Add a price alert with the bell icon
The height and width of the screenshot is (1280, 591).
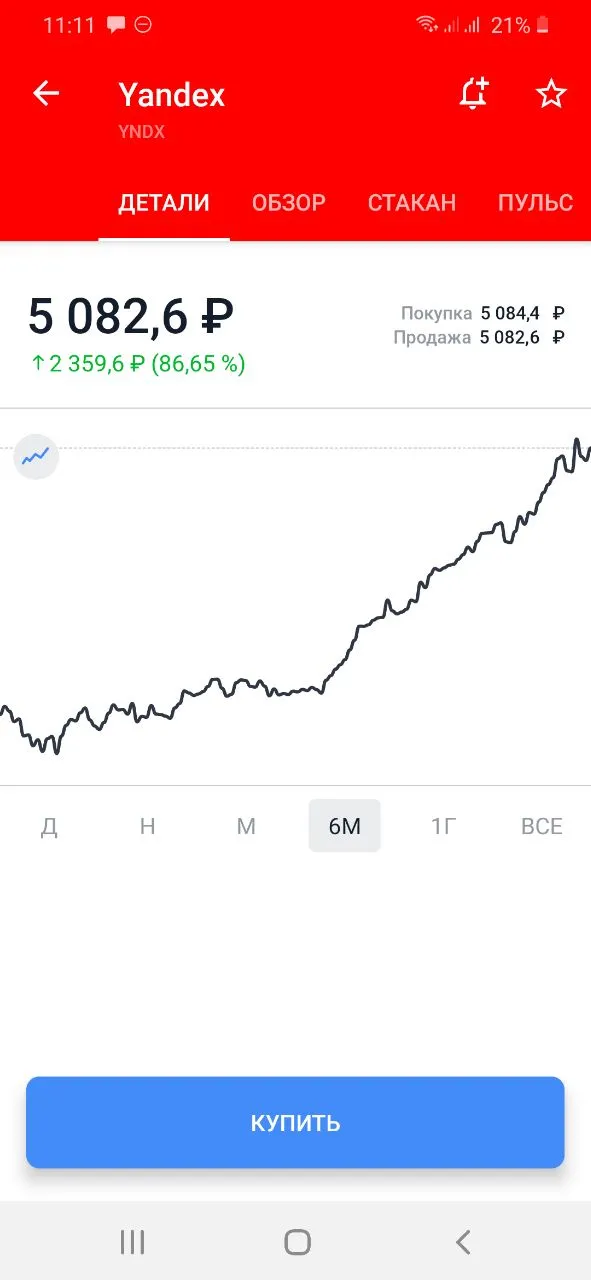[473, 94]
